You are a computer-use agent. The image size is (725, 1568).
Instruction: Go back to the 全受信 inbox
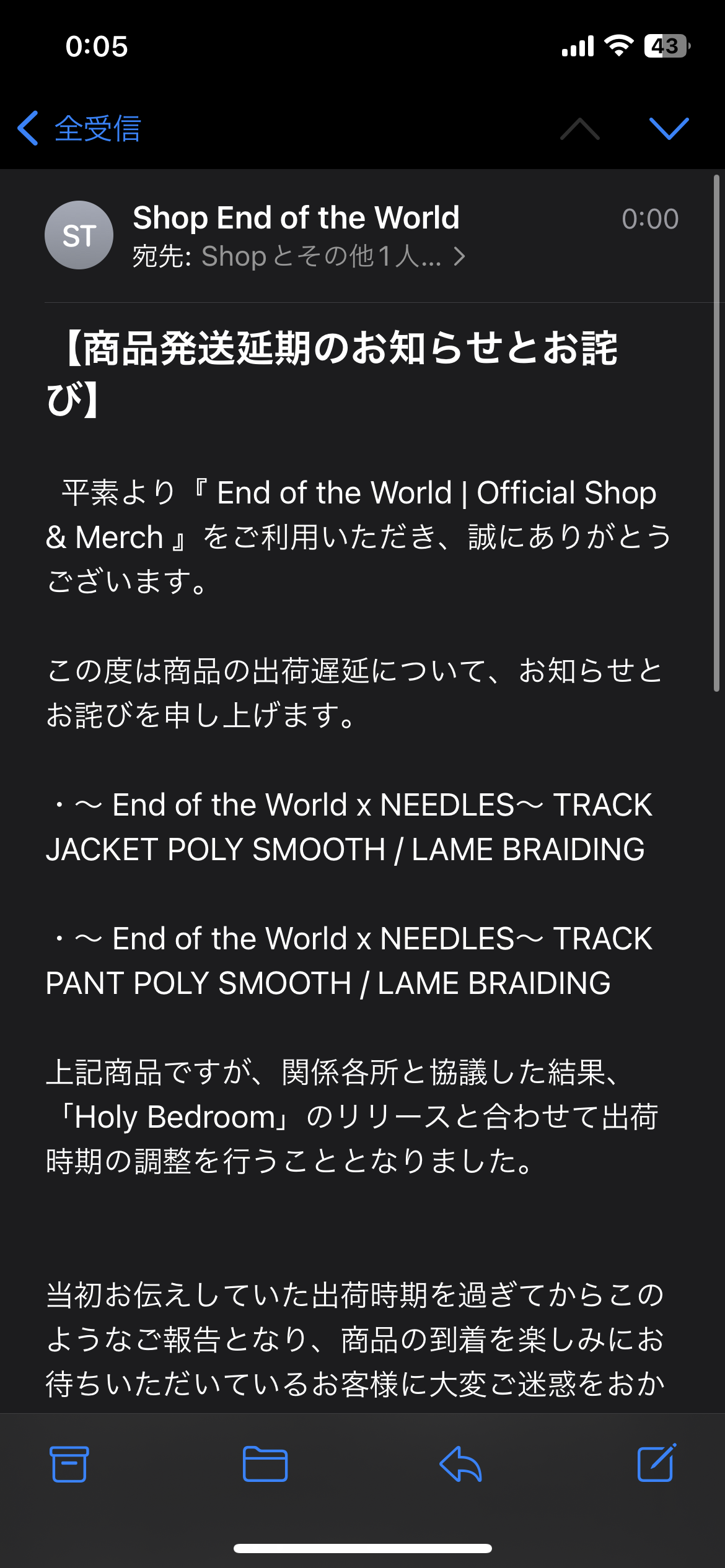click(79, 129)
